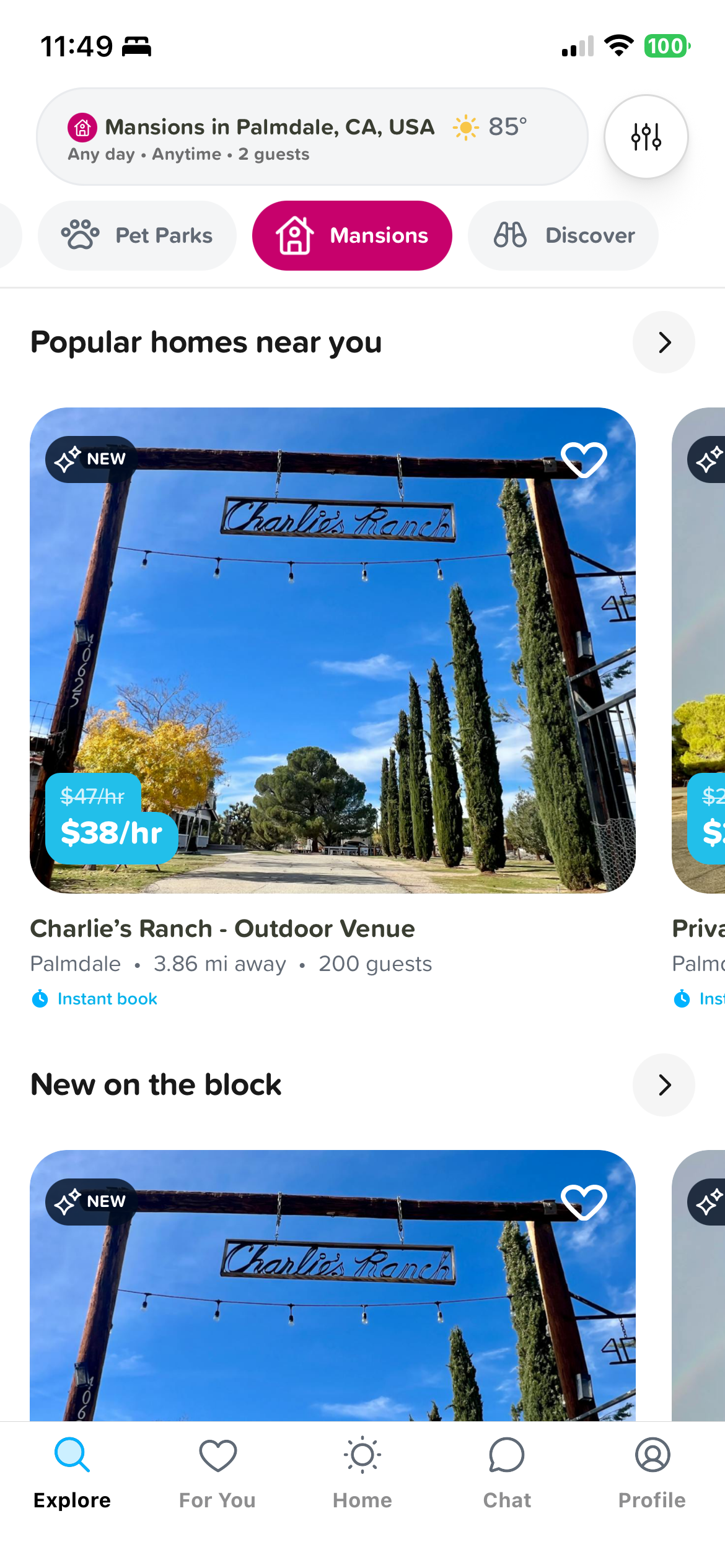Open the Mansions in Palmdale search bar
Image resolution: width=725 pixels, height=1568 pixels.
pyautogui.click(x=312, y=137)
